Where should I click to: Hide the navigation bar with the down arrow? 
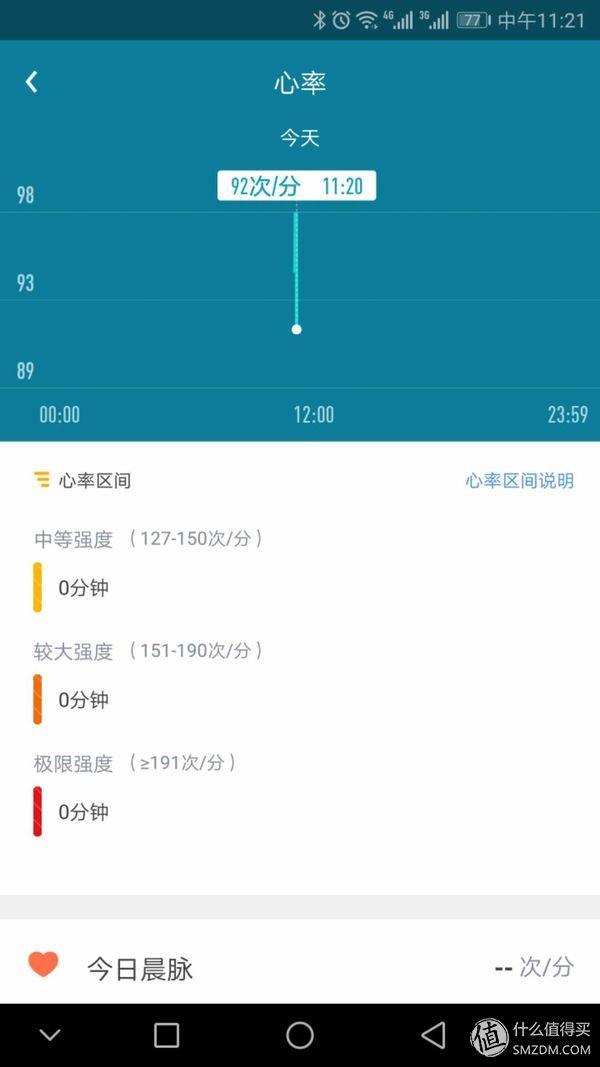50,1035
